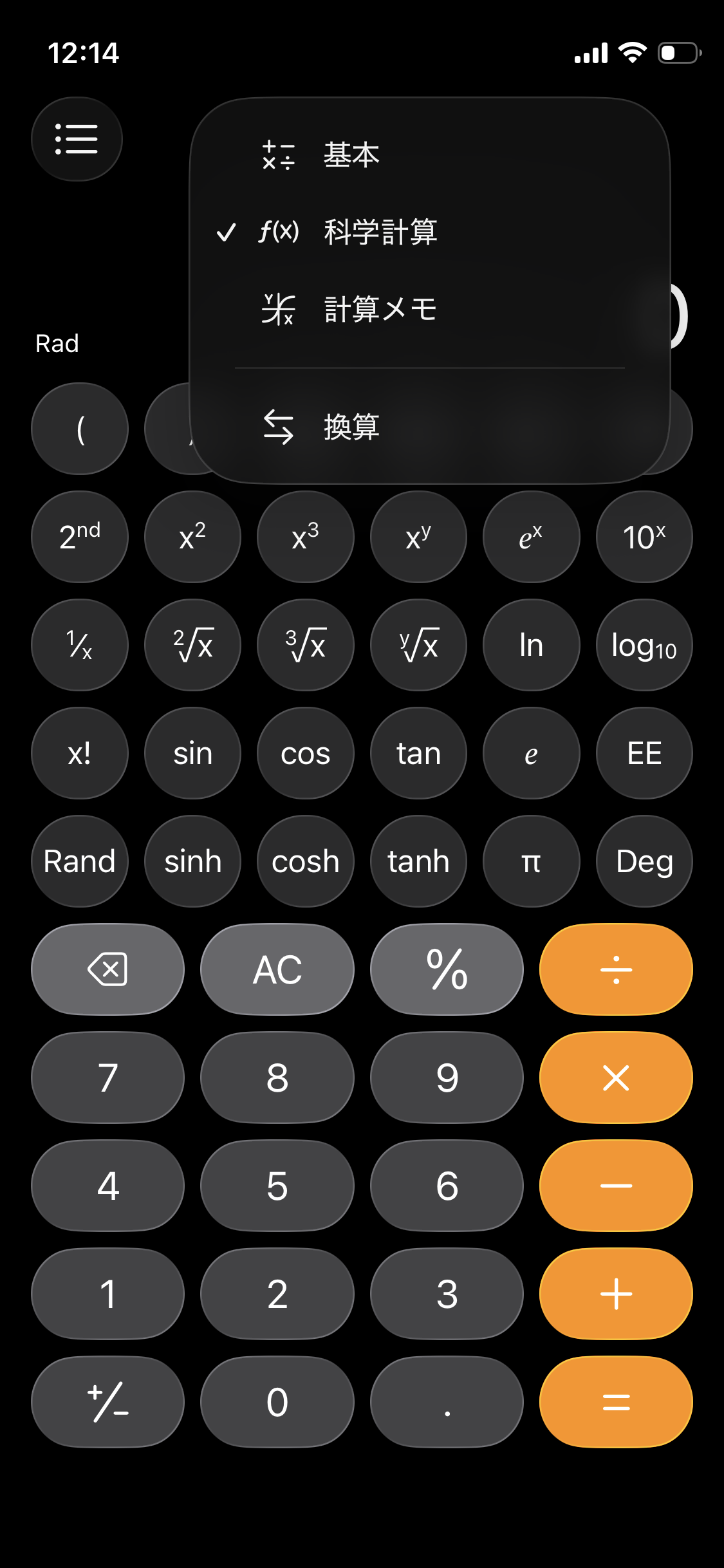Select the 基本 calculator mode
724x1568 pixels.
[x=429, y=155]
